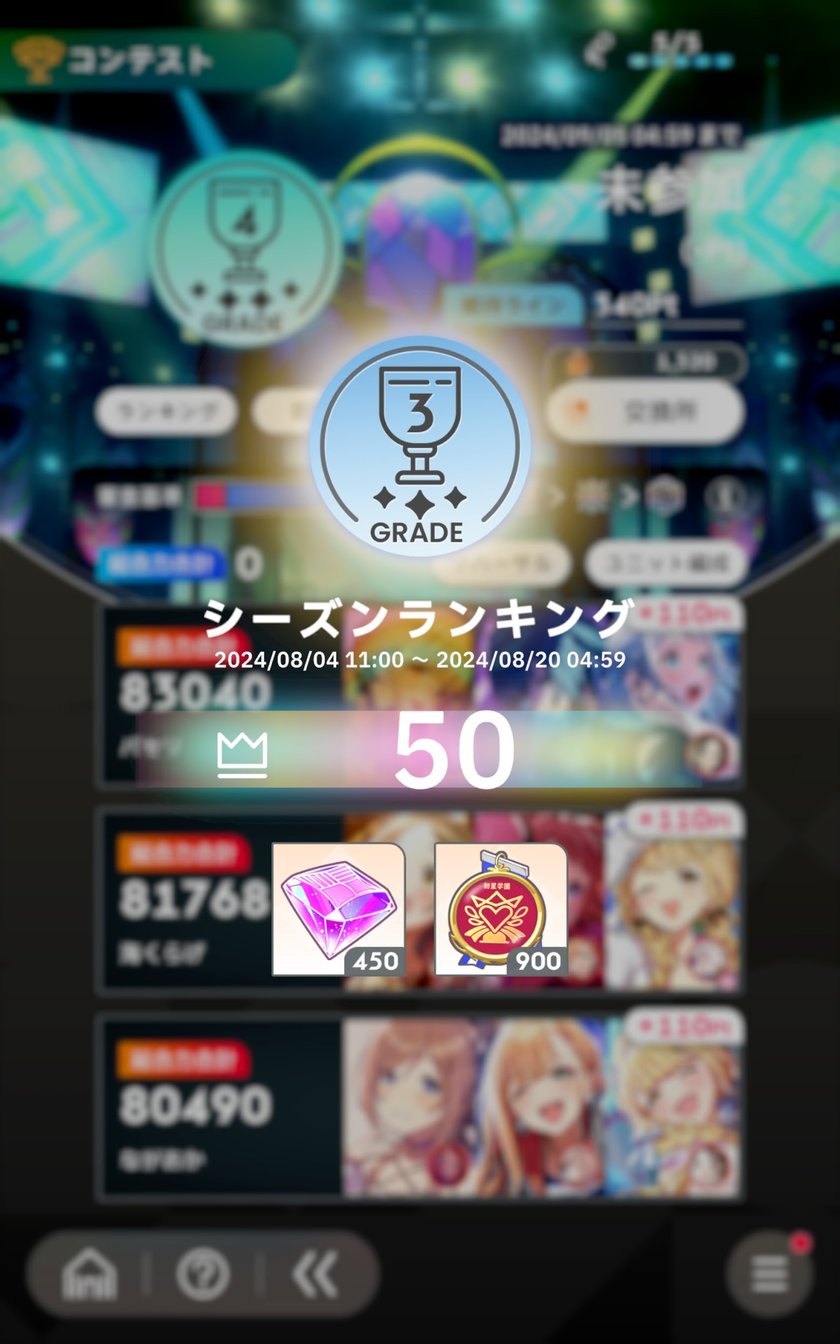Screen dimensions: 840x1344
Task: Go to the home screen icon
Action: pyautogui.click(x=90, y=1275)
